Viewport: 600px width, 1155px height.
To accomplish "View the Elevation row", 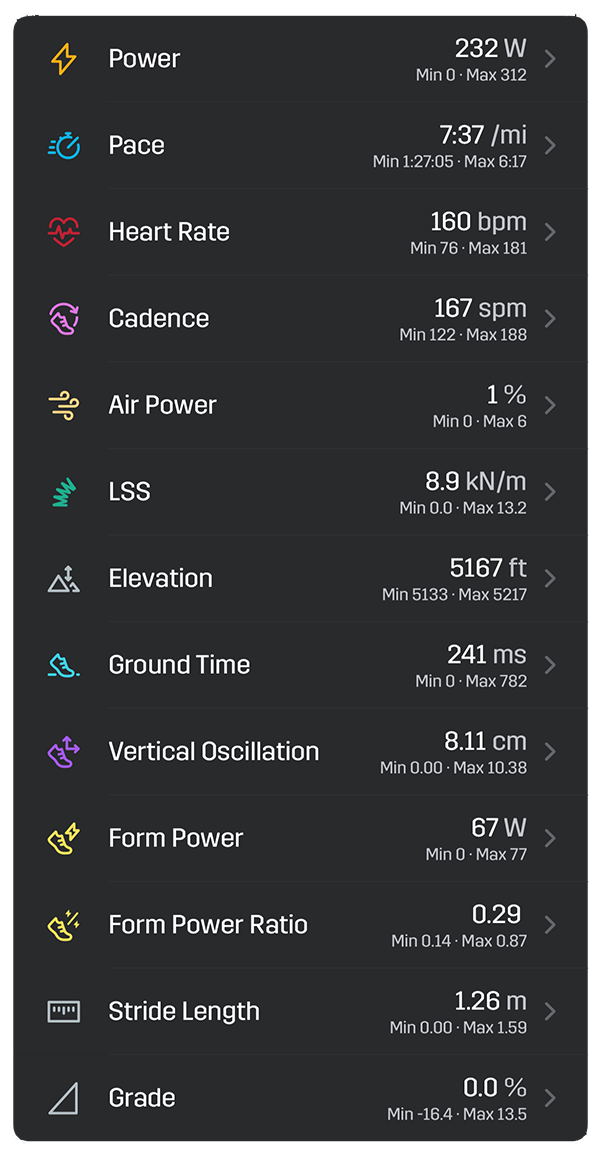I will (300, 578).
